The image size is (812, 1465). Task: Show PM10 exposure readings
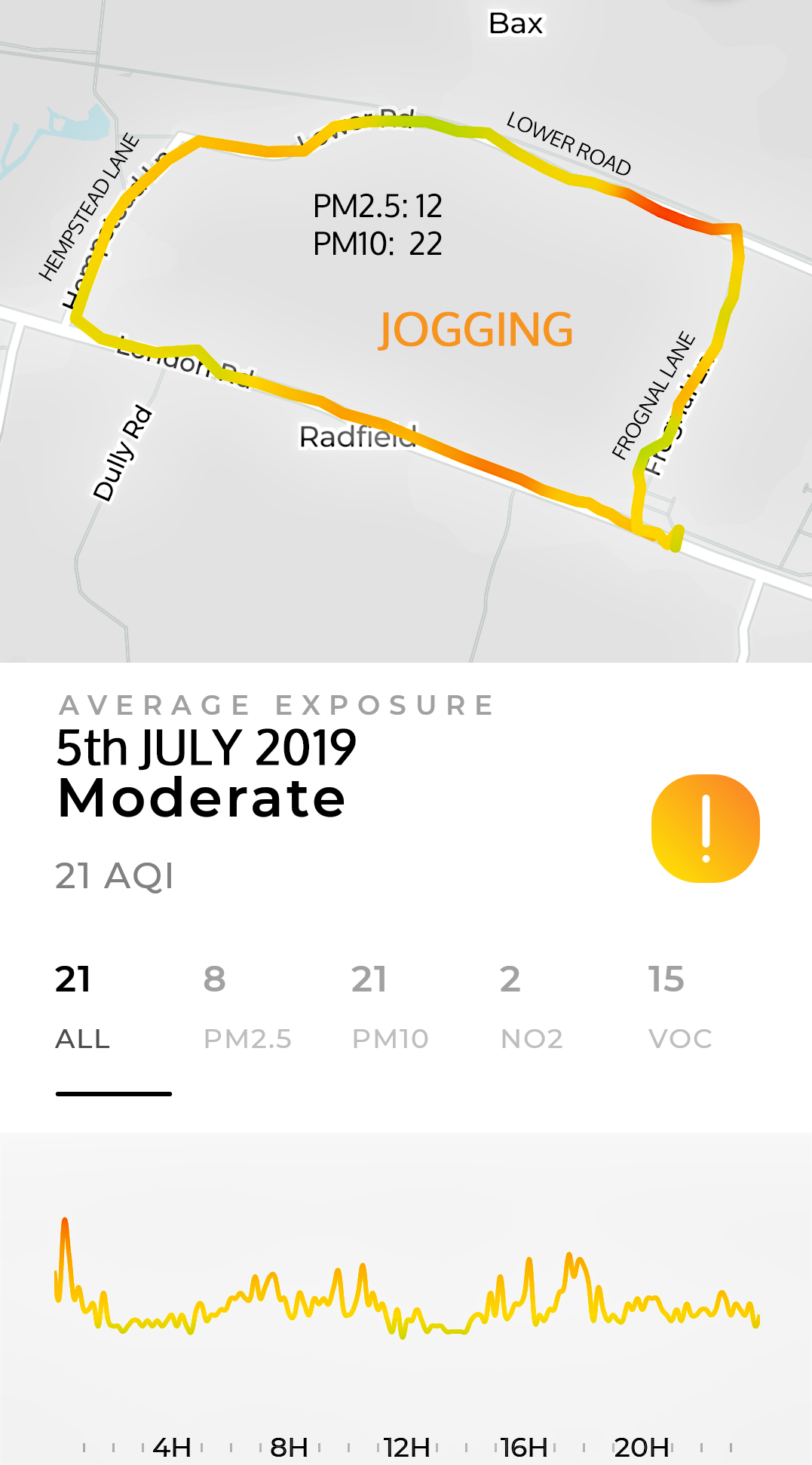point(390,1008)
